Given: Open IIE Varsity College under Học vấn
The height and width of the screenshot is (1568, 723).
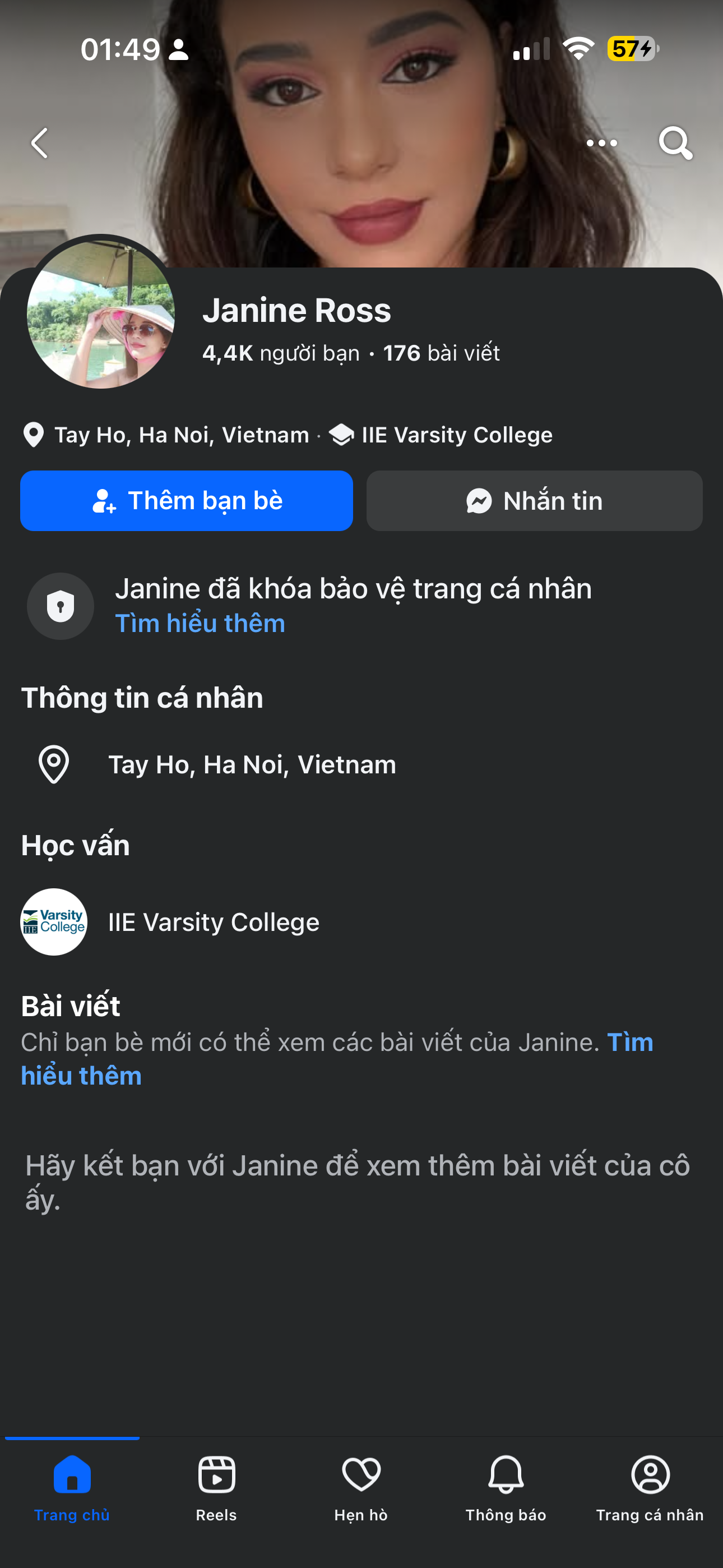Looking at the screenshot, I should 213,921.
